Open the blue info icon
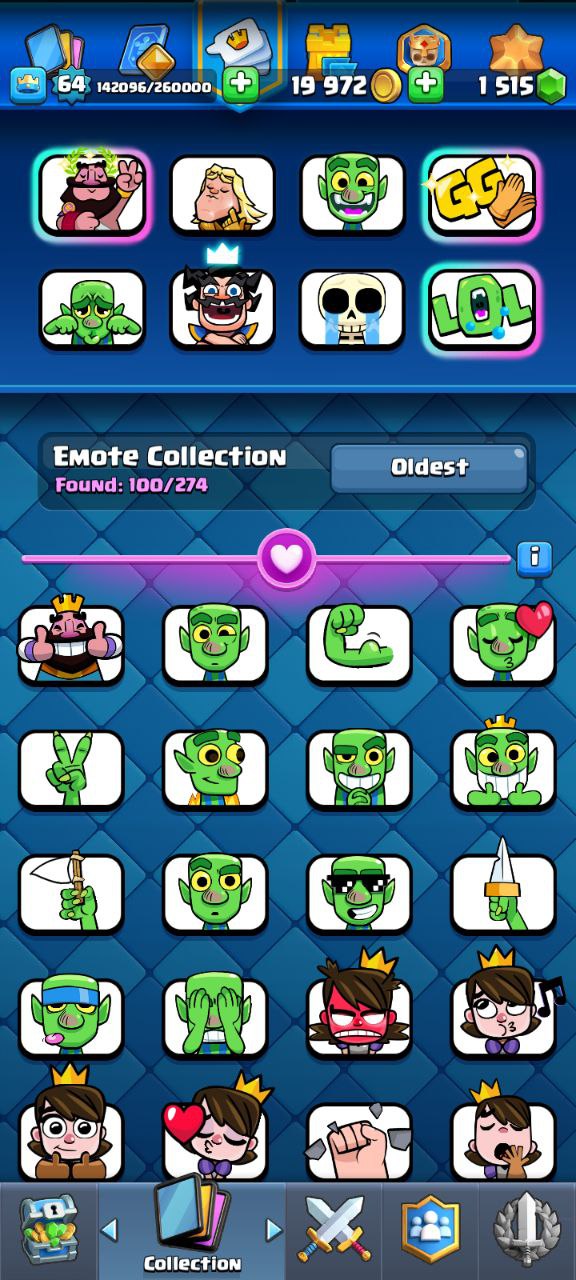 click(534, 557)
